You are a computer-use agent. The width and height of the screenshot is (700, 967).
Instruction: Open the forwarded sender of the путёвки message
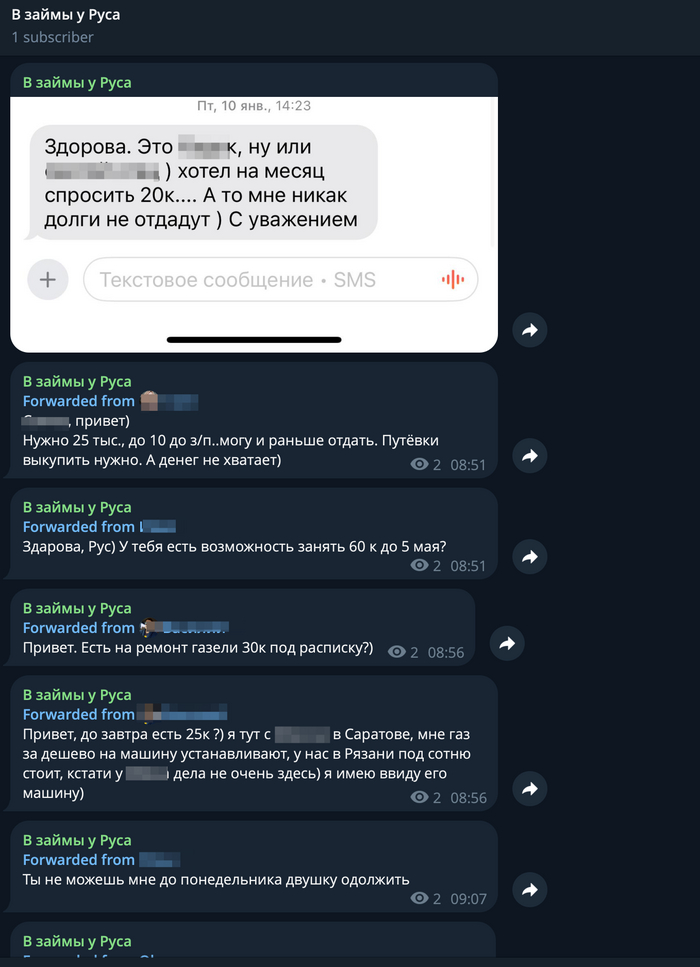(168, 402)
